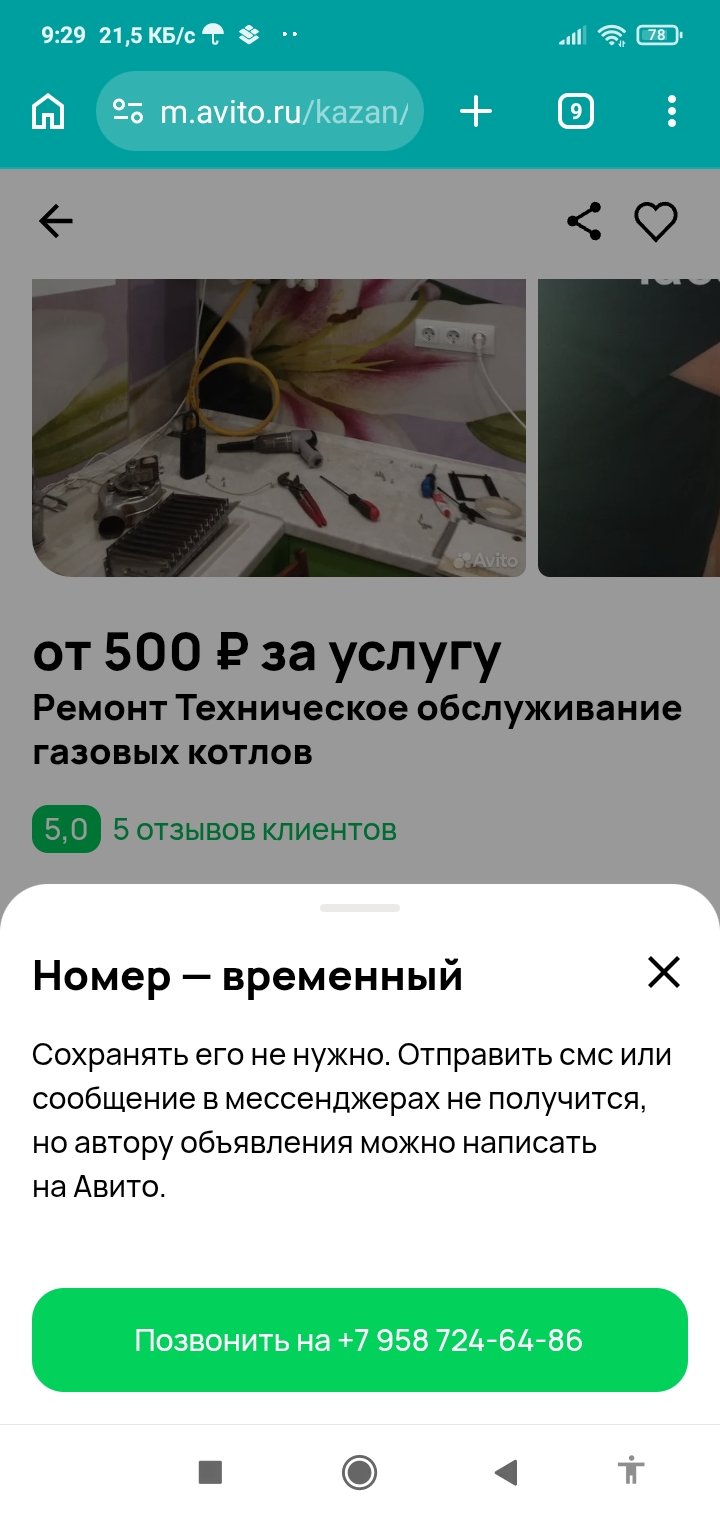The width and height of the screenshot is (720, 1520).
Task: Go to the browser home page
Action: click(48, 112)
